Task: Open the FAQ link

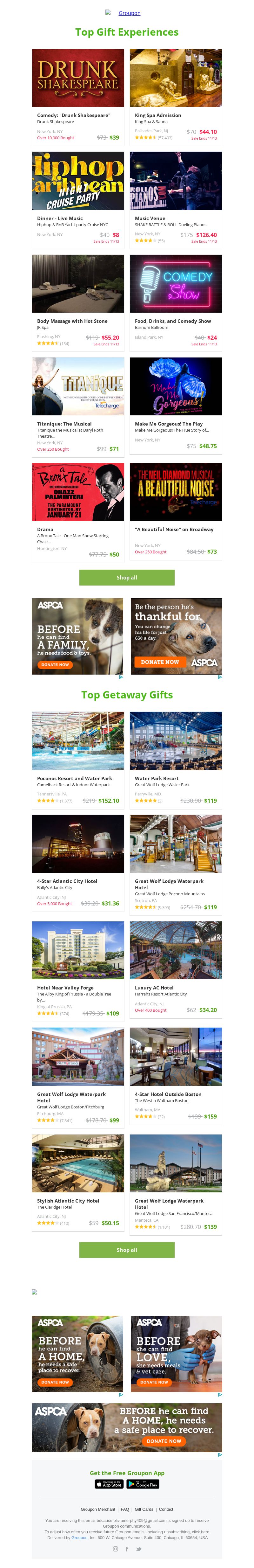Action: click(124, 1509)
